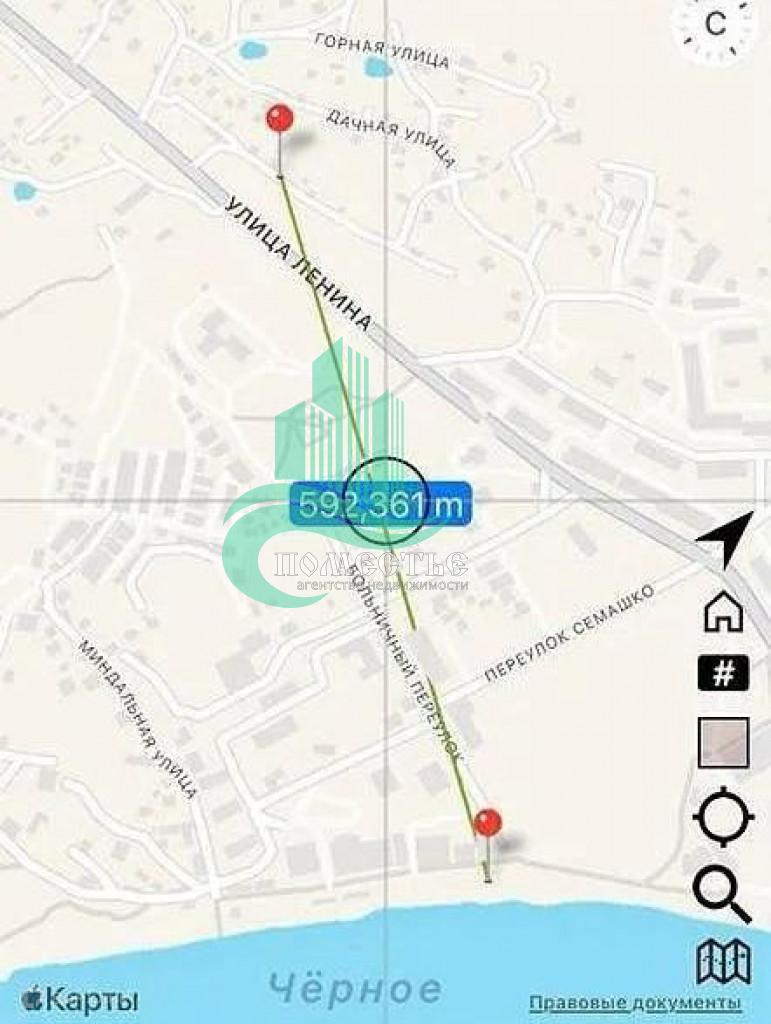Select the red pin near the seashore
The width and height of the screenshot is (771, 1024).
pyautogui.click(x=488, y=823)
